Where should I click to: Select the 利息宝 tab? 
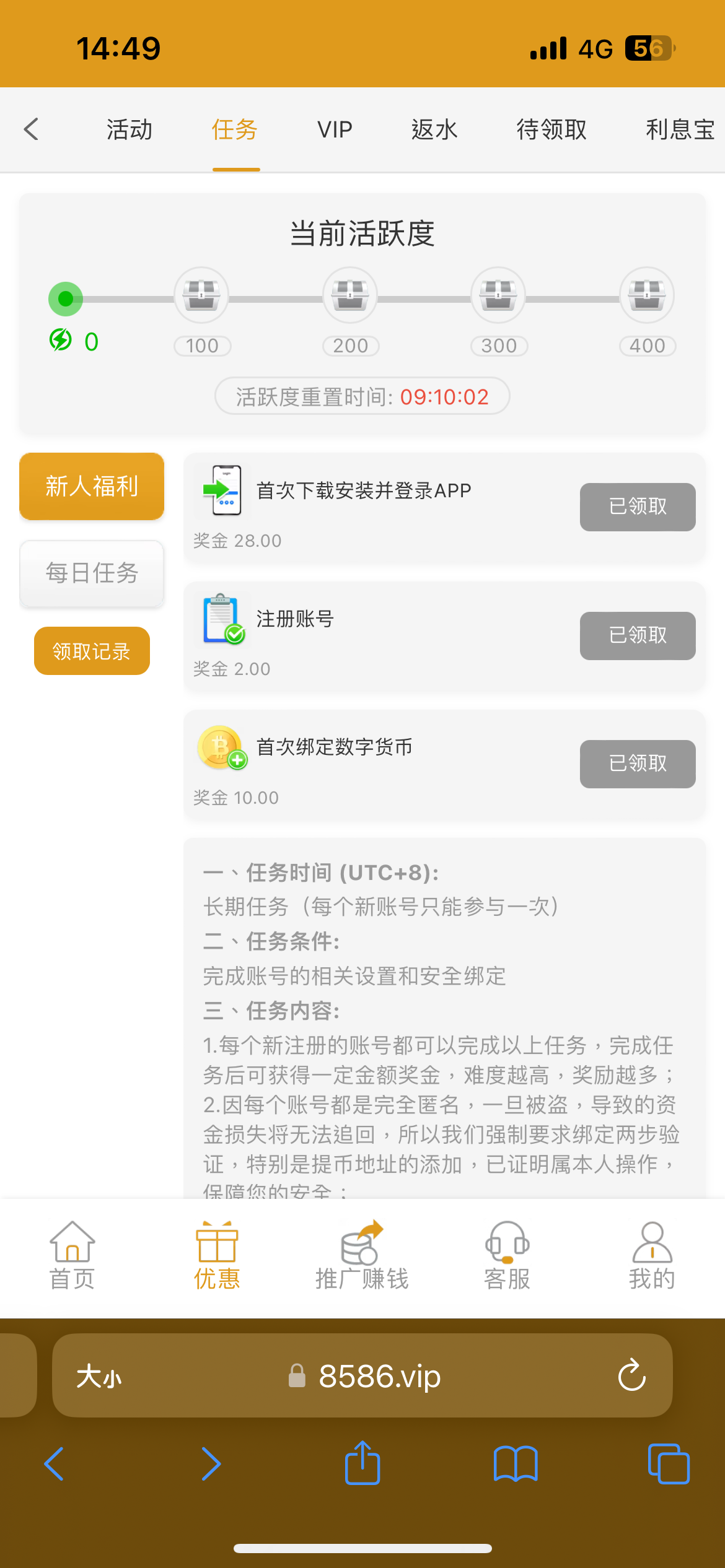coord(680,129)
